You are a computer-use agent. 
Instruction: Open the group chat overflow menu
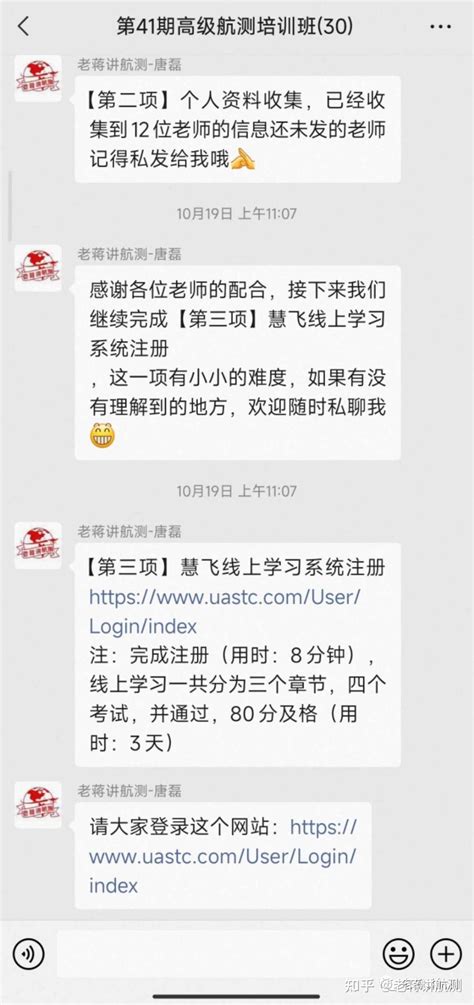[441, 27]
